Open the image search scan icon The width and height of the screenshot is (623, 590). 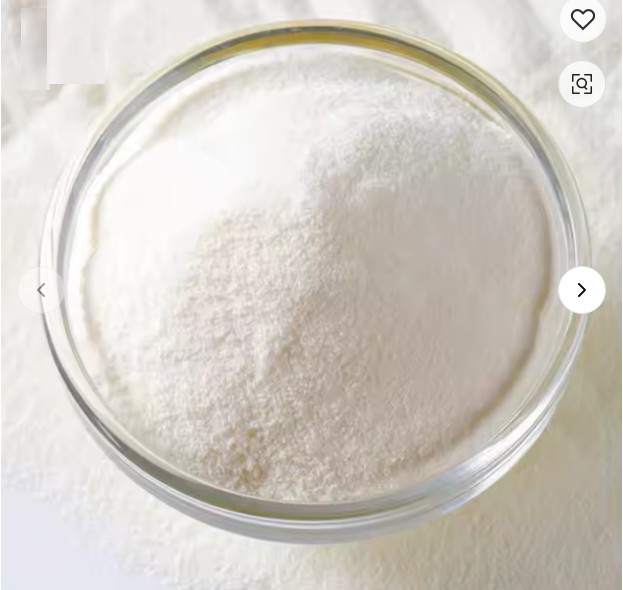[582, 84]
